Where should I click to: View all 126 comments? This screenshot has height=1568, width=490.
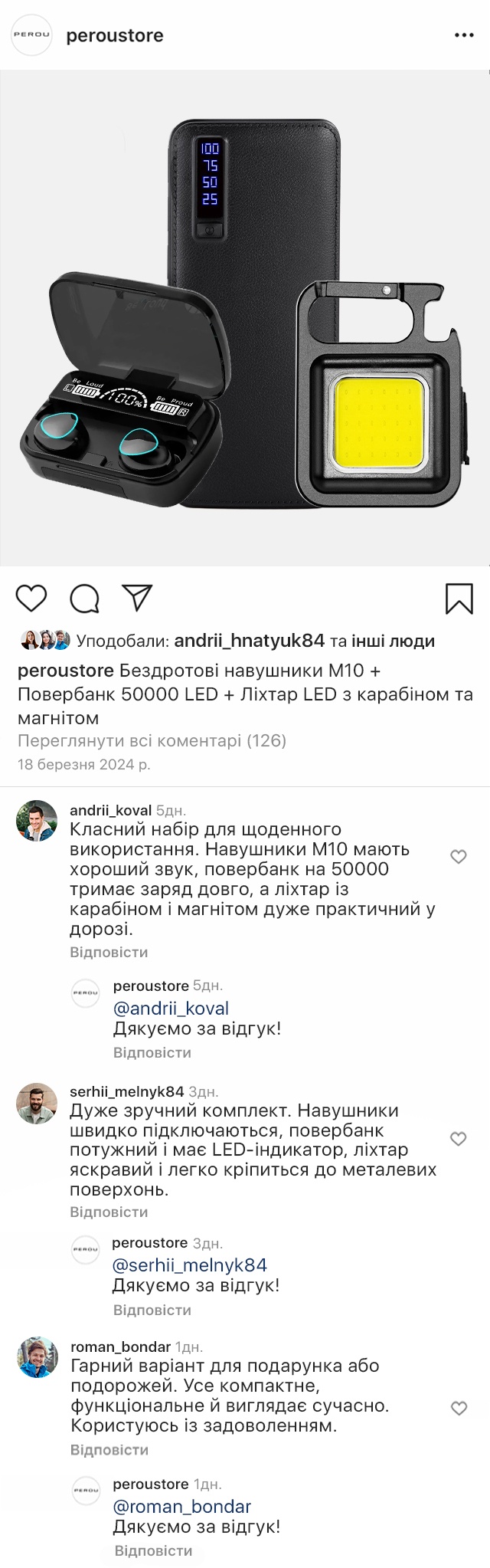coord(152,741)
